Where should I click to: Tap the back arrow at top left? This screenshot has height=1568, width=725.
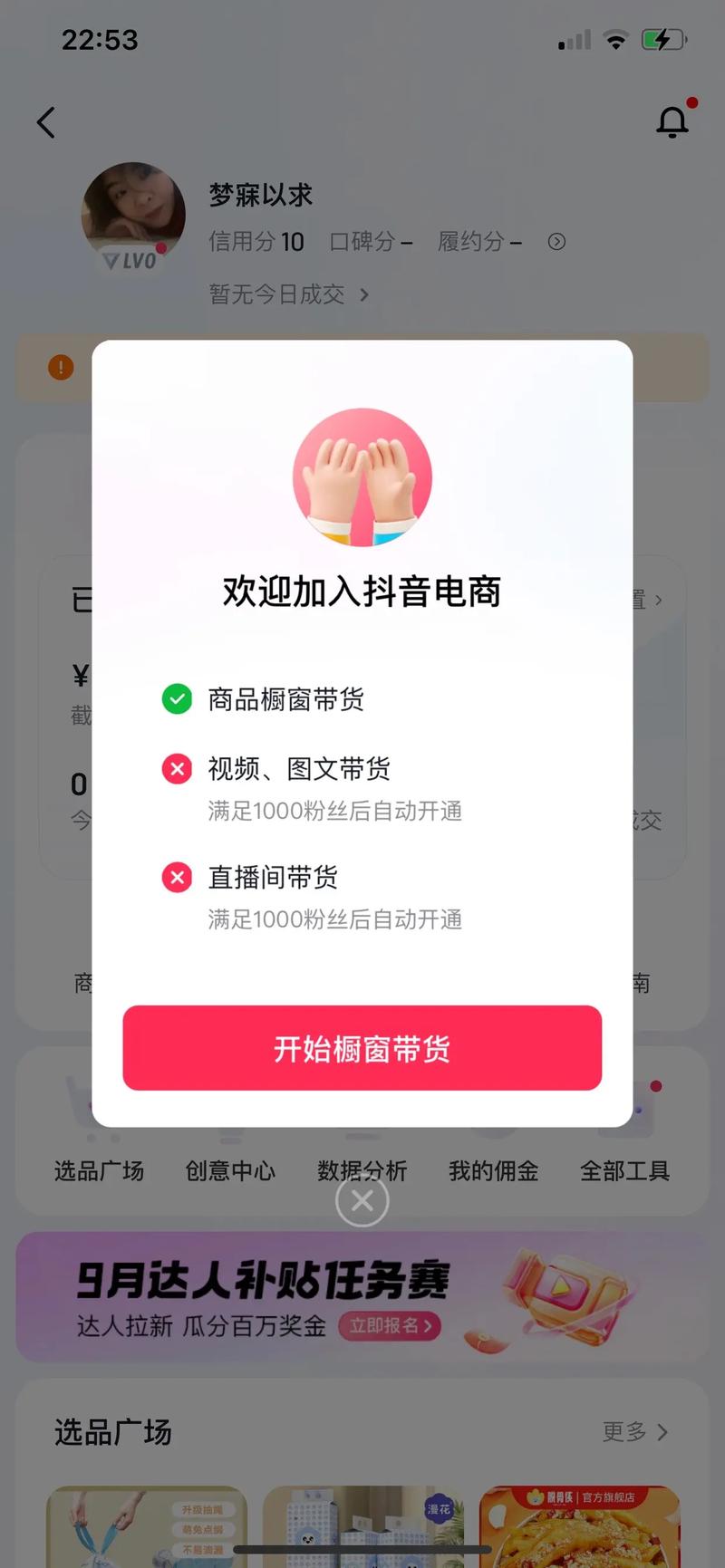46,122
